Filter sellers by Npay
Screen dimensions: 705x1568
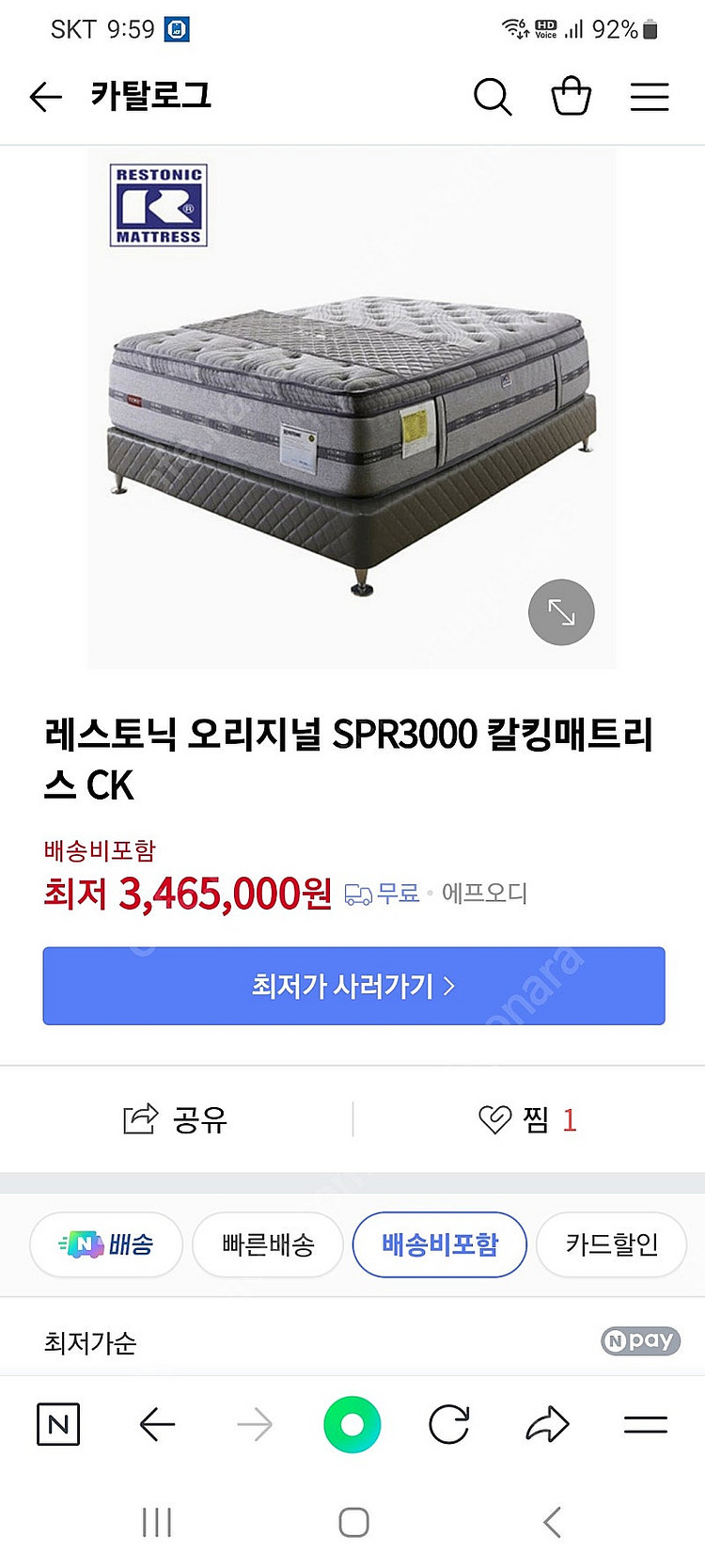tap(640, 1340)
